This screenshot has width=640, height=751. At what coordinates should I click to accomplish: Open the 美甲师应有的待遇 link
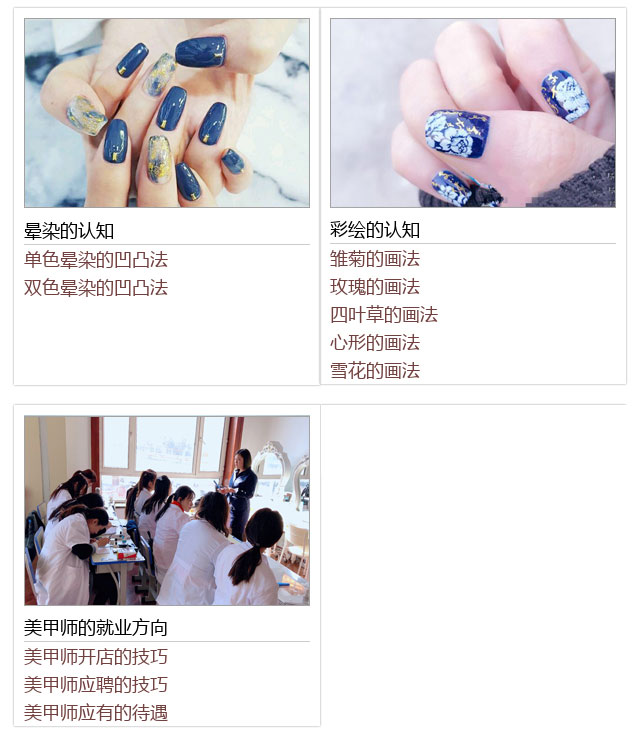pos(96,713)
